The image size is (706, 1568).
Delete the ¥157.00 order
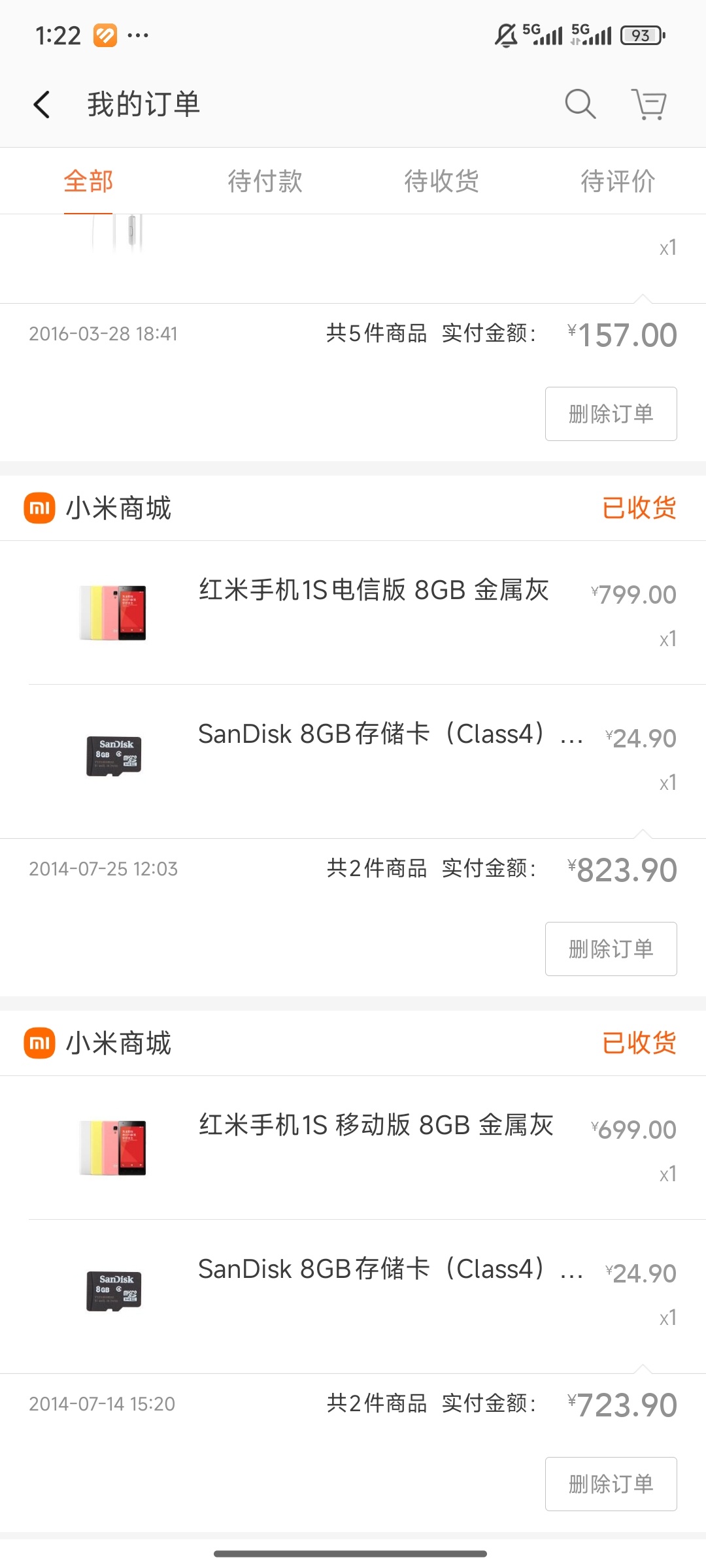611,414
